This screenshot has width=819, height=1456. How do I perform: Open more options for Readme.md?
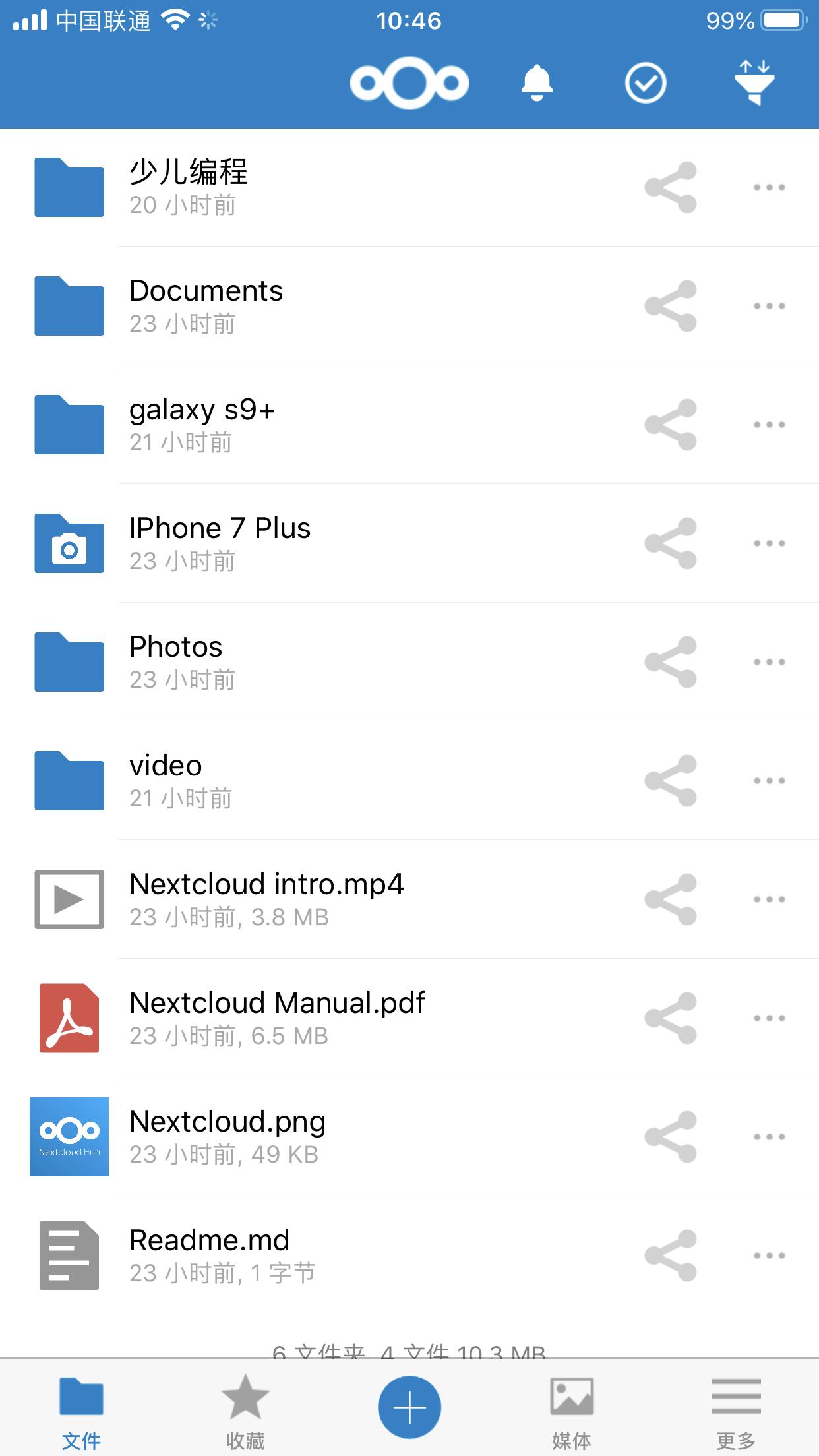click(x=769, y=1256)
